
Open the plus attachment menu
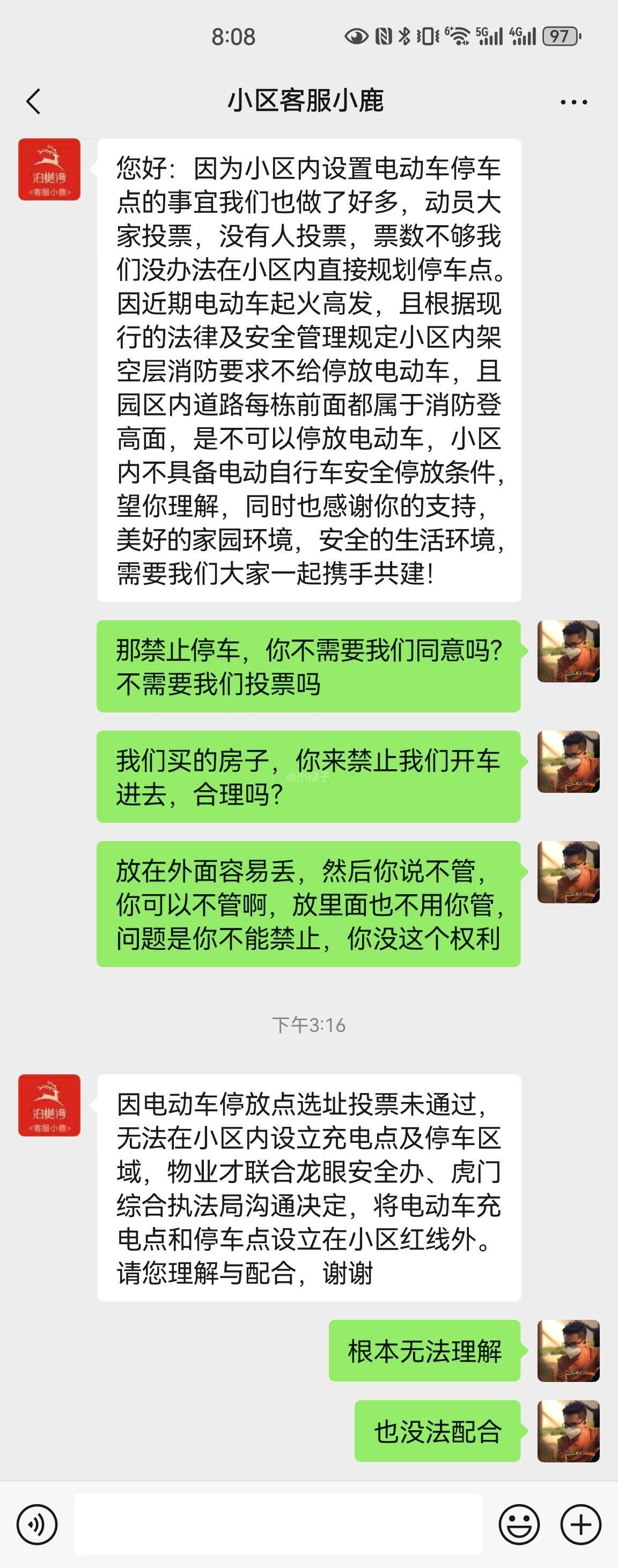pyautogui.click(x=580, y=1524)
